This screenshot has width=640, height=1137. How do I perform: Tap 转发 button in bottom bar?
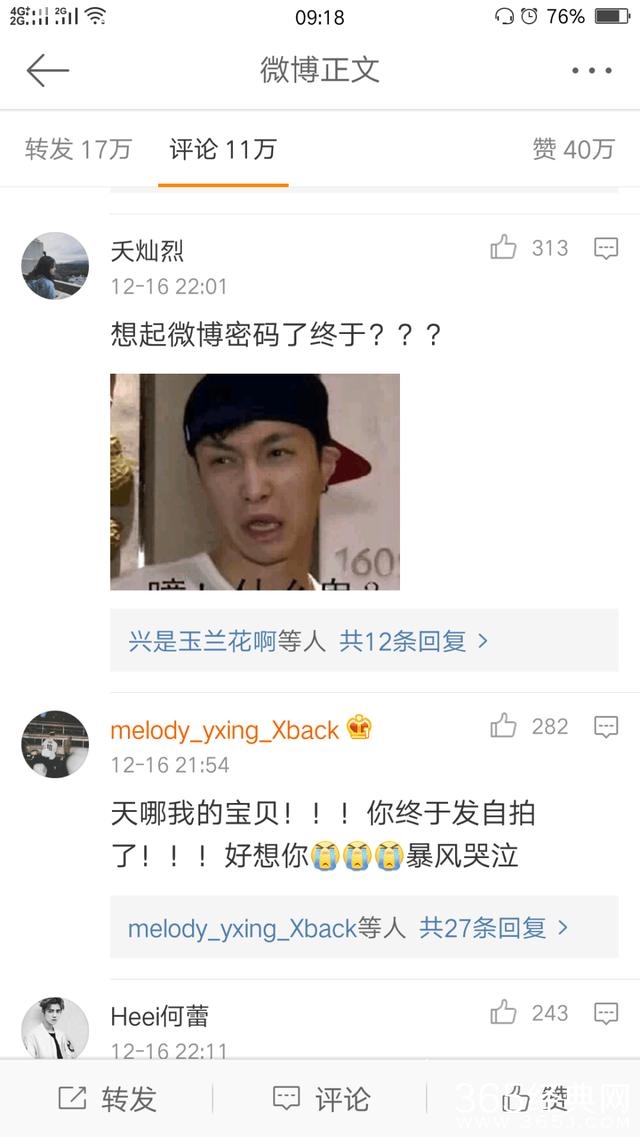pyautogui.click(x=107, y=1099)
